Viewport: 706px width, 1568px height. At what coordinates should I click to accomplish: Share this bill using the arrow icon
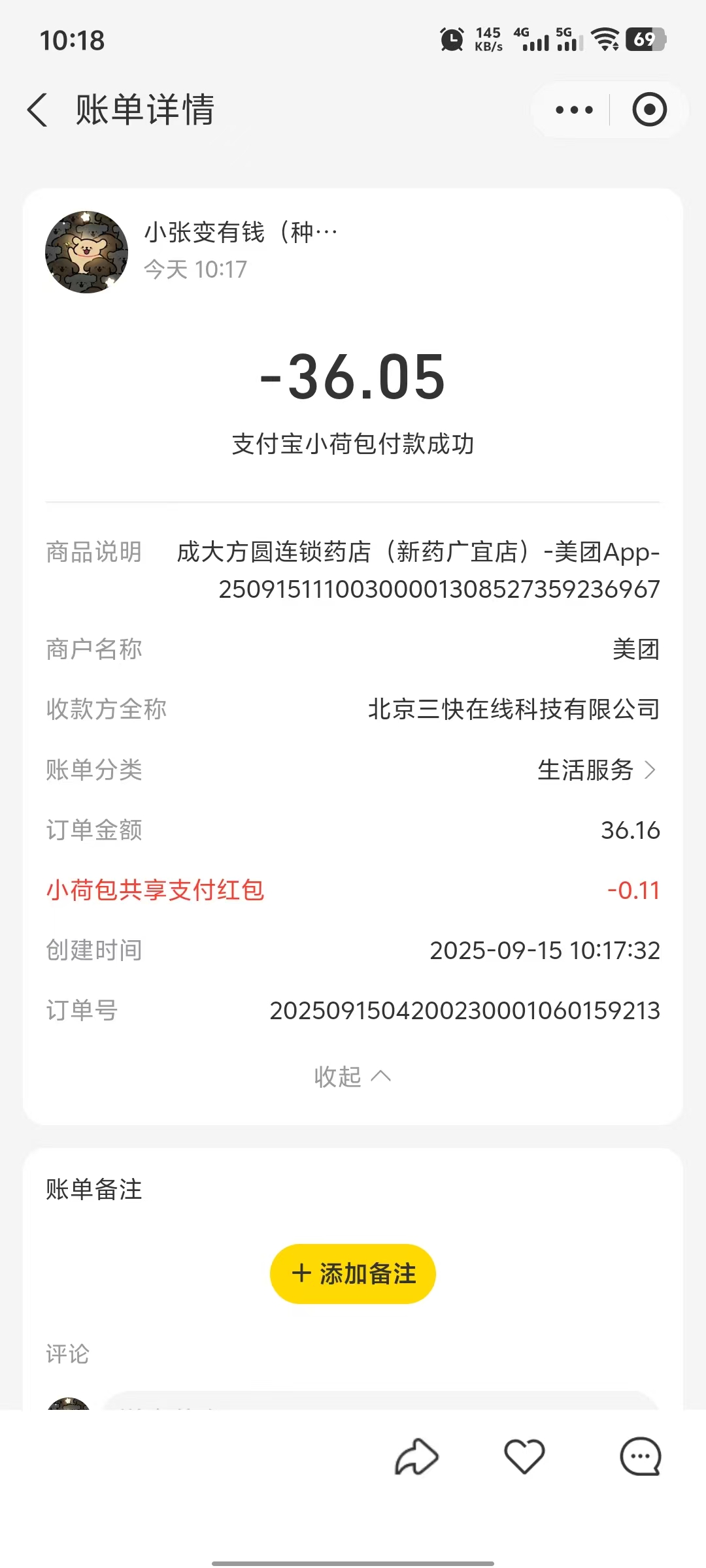click(416, 1457)
